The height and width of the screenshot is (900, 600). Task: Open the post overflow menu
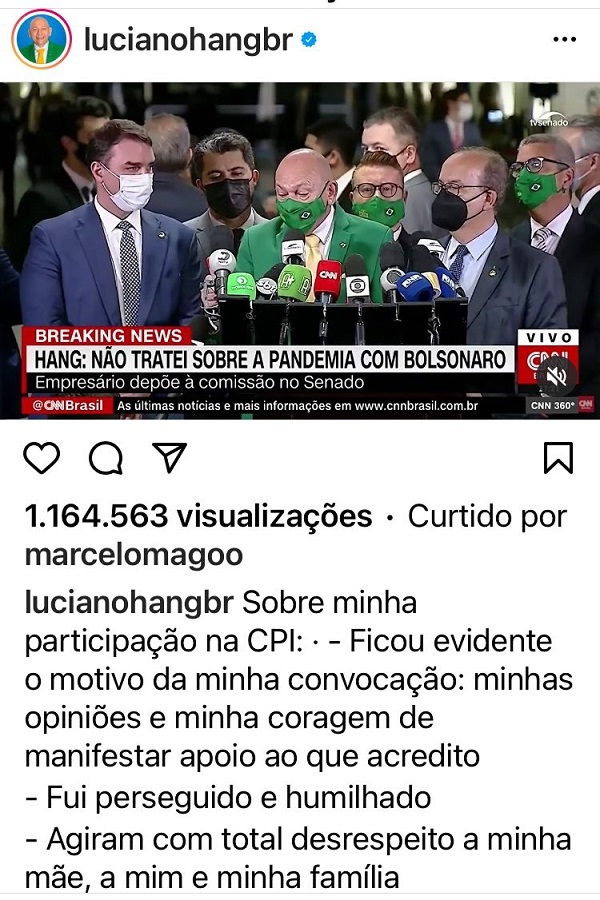point(564,40)
